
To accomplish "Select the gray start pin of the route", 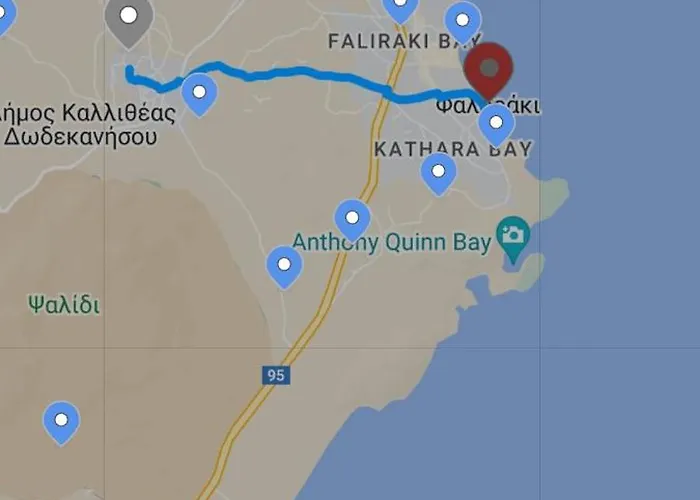I will pyautogui.click(x=129, y=18).
